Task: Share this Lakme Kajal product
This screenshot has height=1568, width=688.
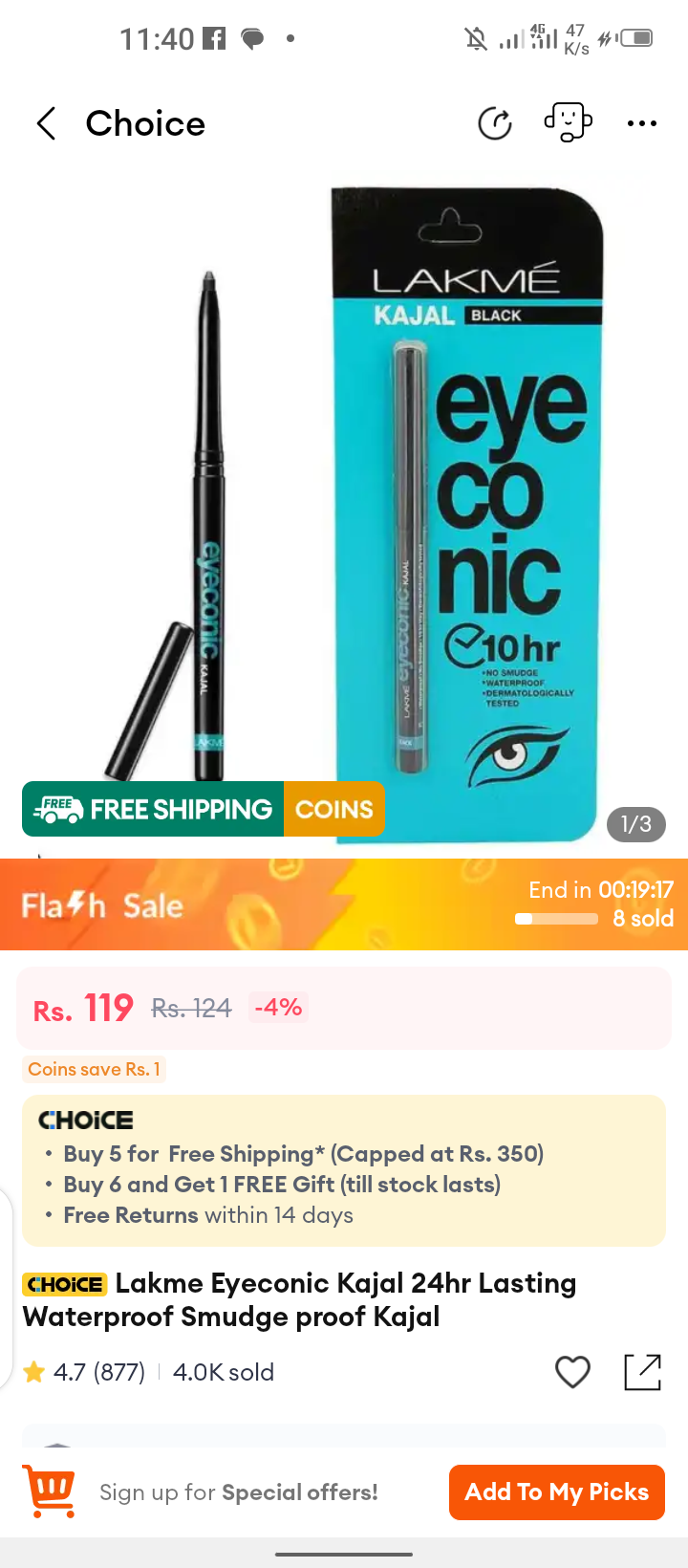Action: click(x=642, y=1372)
